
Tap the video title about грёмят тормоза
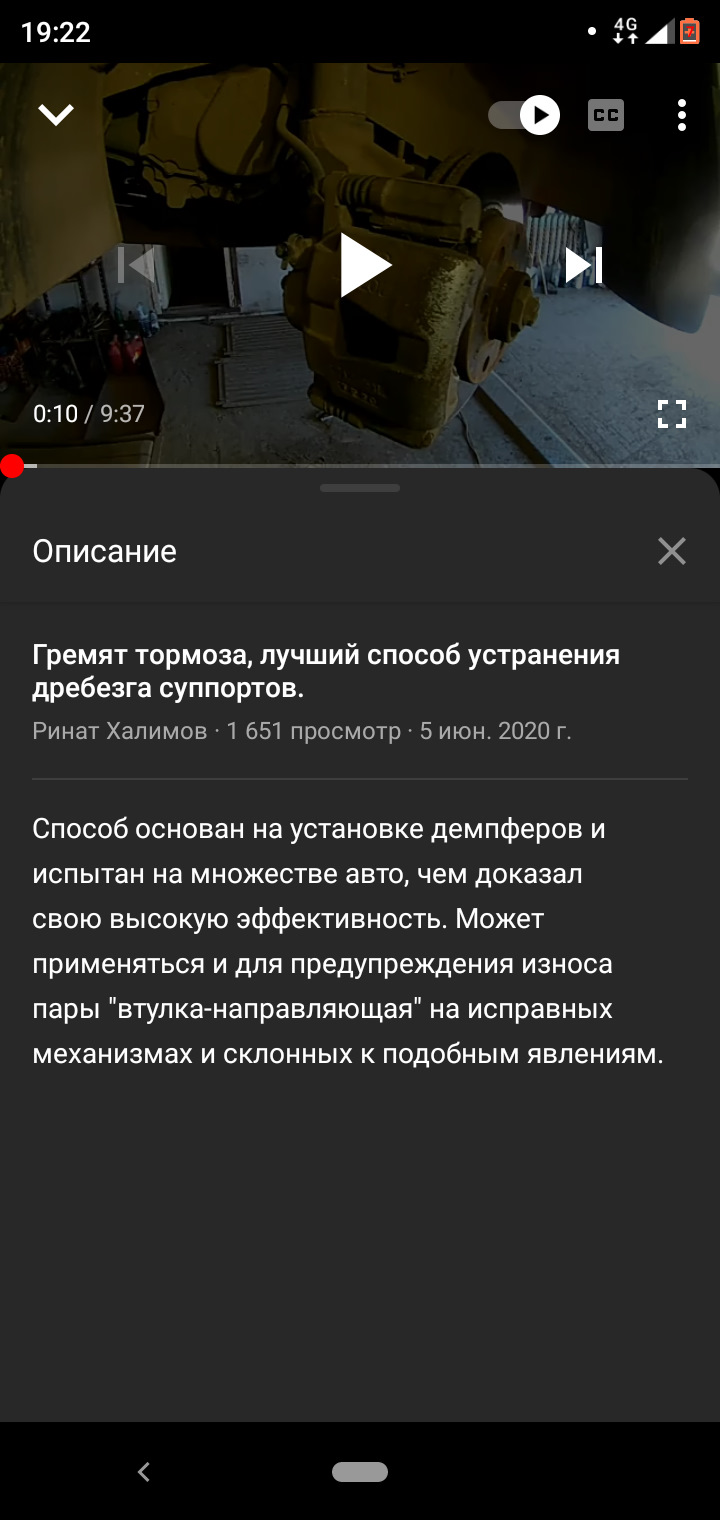click(x=327, y=670)
